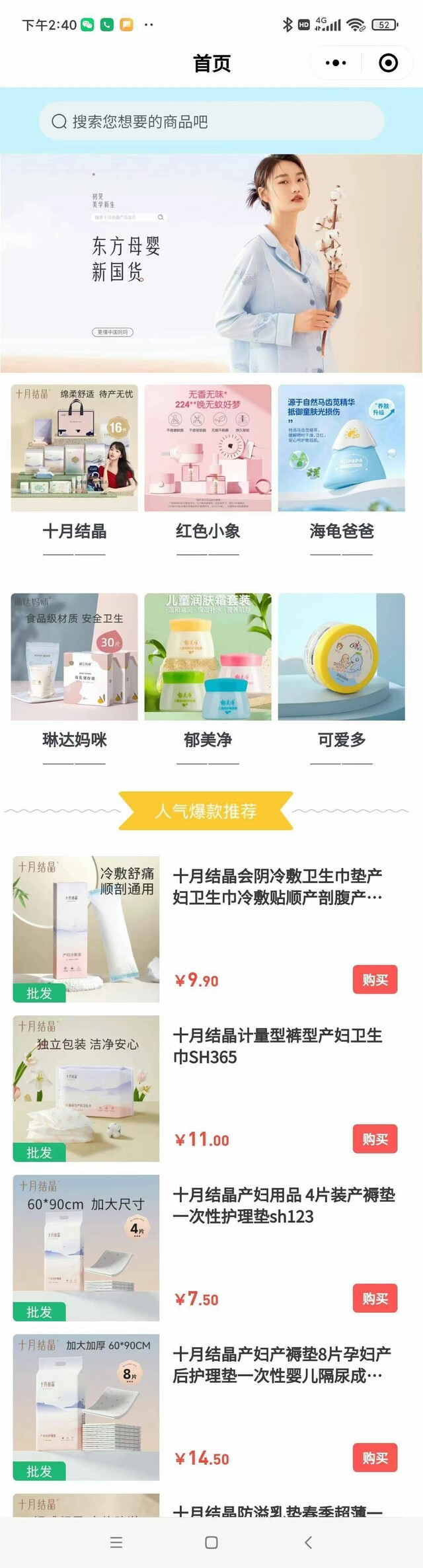View the 4片装产褥垫 sh123 product image

coord(86,1247)
